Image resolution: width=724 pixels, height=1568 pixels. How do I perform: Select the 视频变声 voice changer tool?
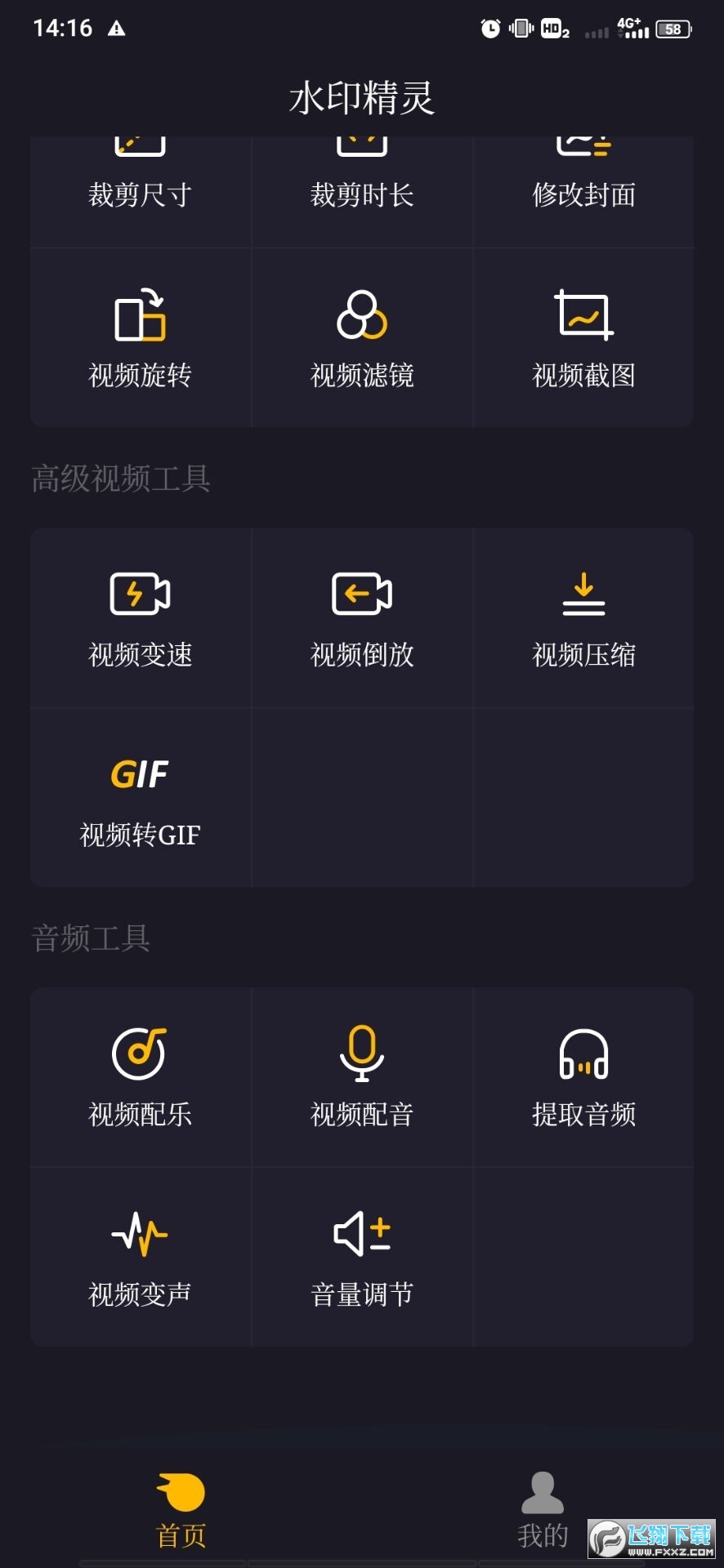[x=140, y=1258]
